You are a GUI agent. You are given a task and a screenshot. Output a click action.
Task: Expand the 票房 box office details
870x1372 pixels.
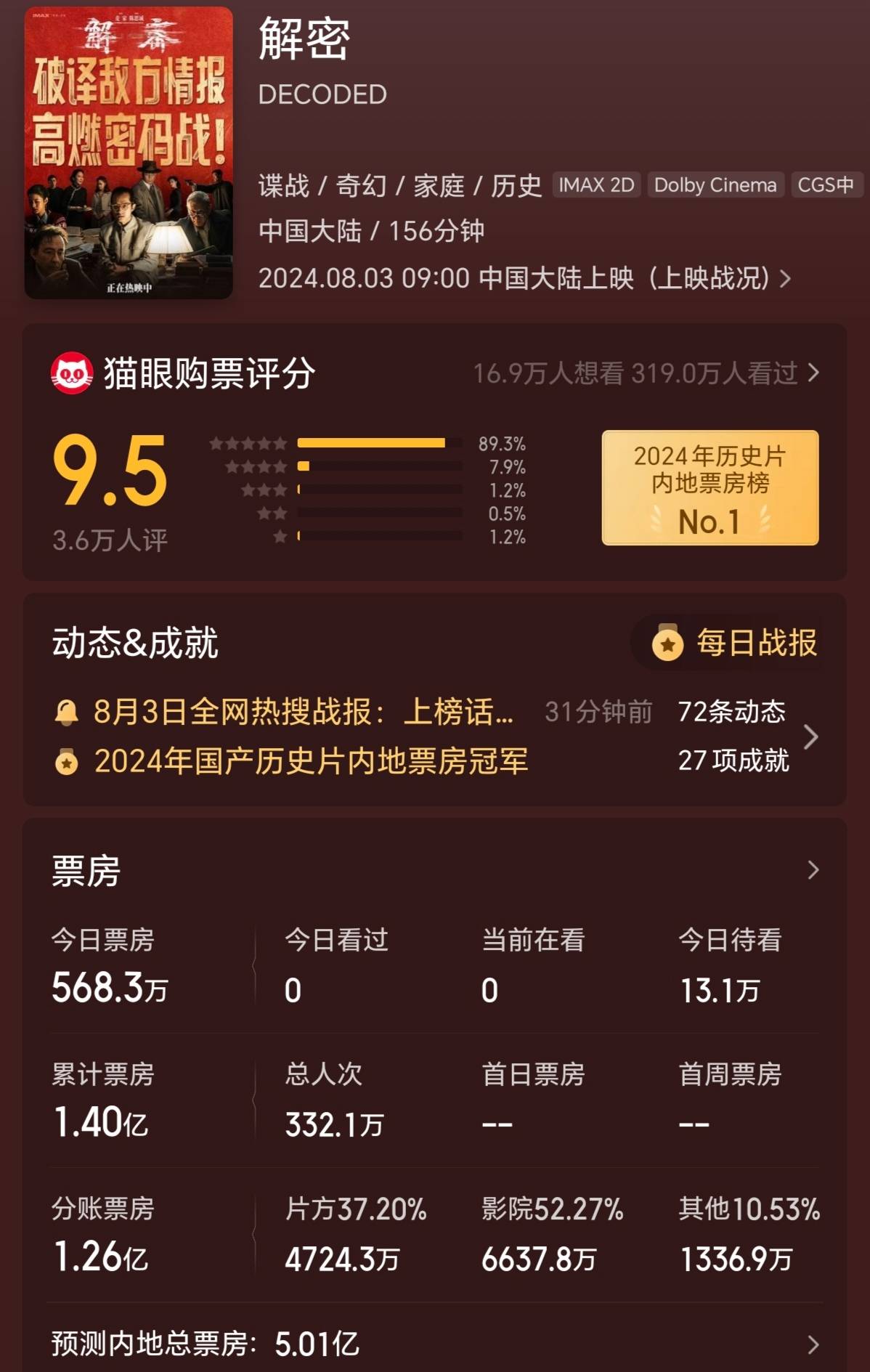pyautogui.click(x=813, y=870)
